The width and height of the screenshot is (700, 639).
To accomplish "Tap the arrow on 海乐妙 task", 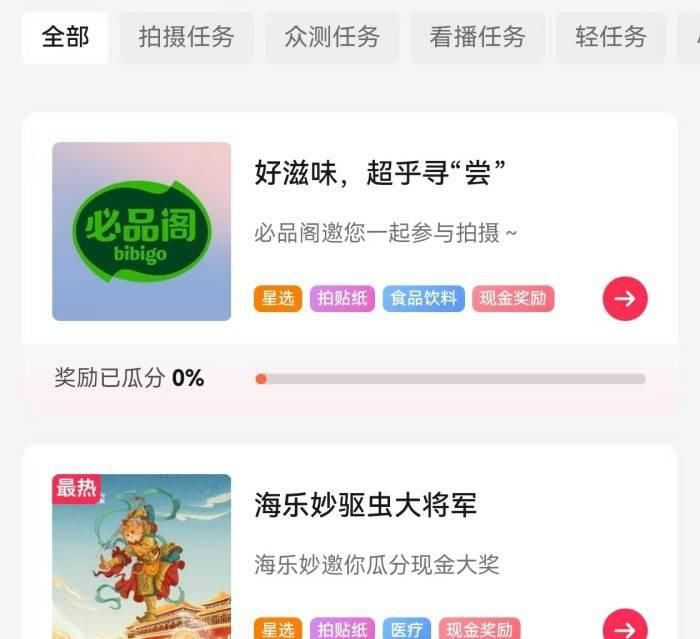I will (625, 627).
